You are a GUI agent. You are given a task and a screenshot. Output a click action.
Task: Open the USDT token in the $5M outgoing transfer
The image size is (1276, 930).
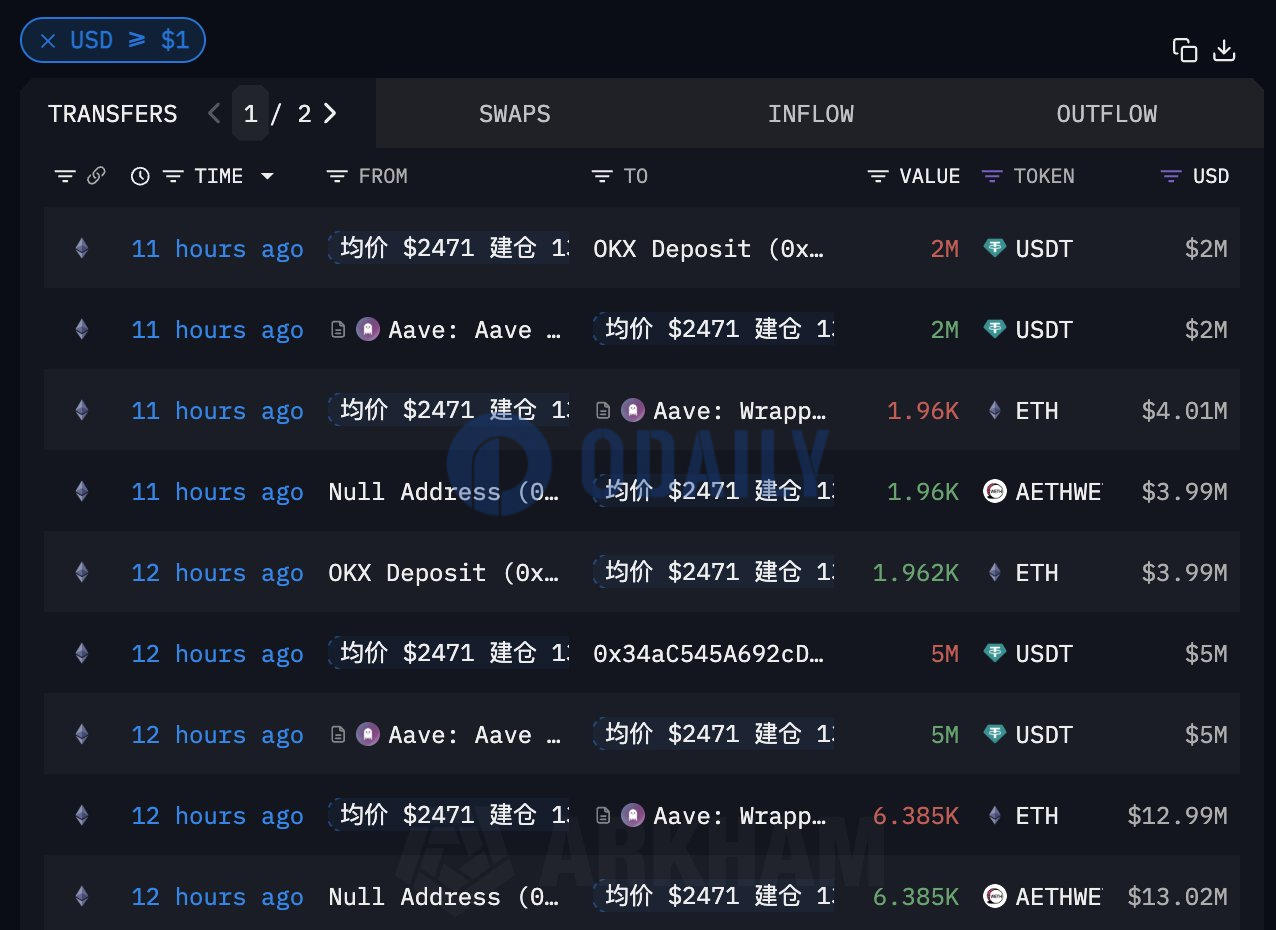tap(1043, 654)
